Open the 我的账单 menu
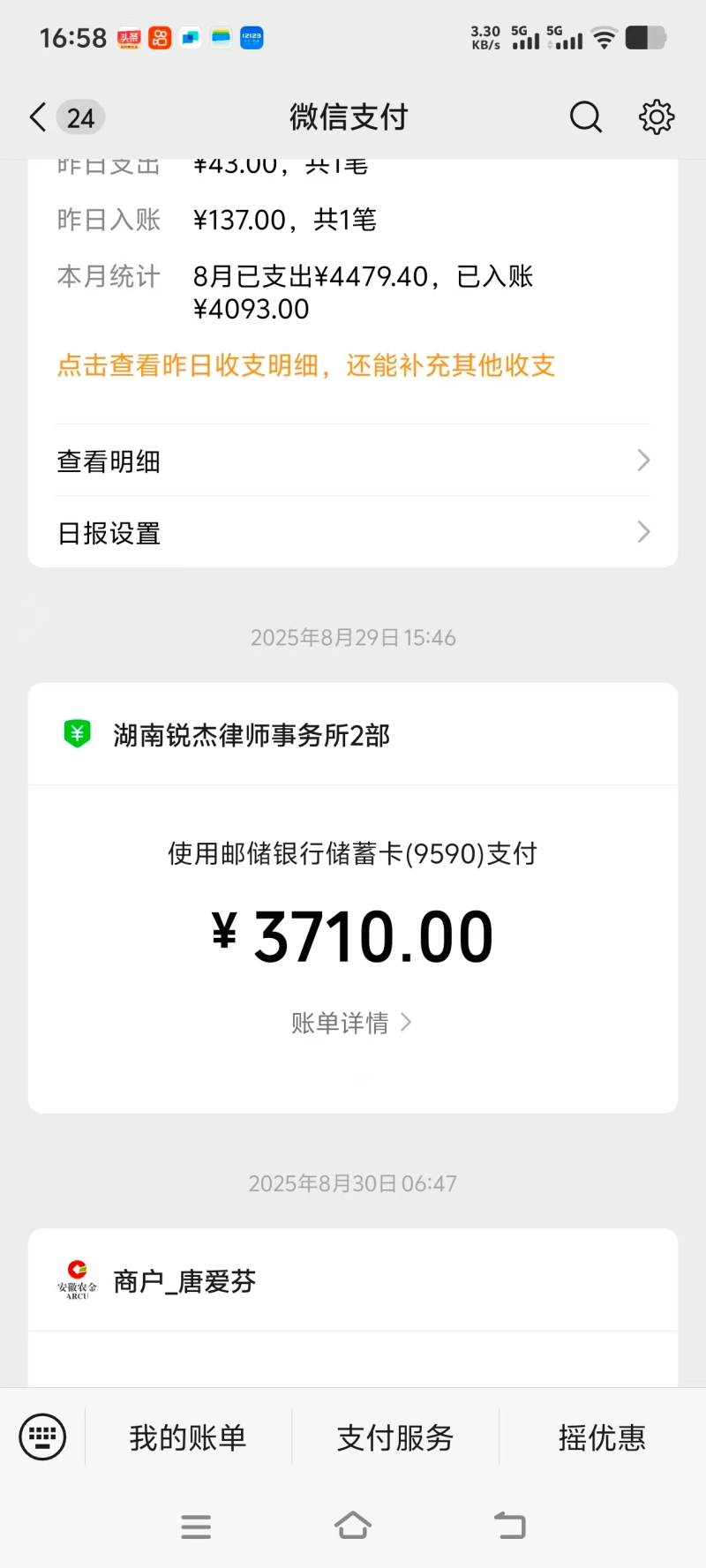This screenshot has height=1568, width=706. tap(188, 1438)
